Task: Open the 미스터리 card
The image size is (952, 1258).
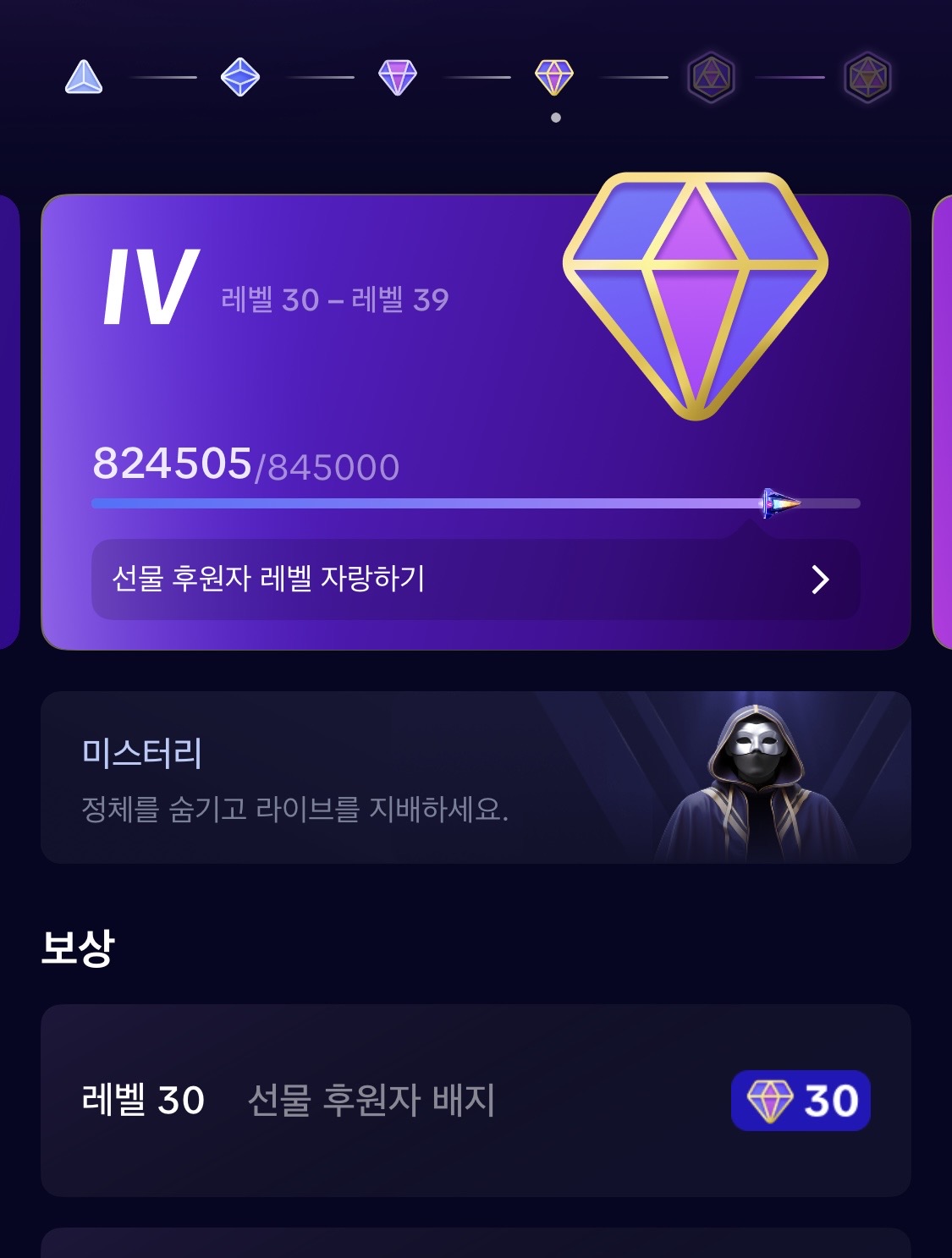Action: click(x=476, y=777)
